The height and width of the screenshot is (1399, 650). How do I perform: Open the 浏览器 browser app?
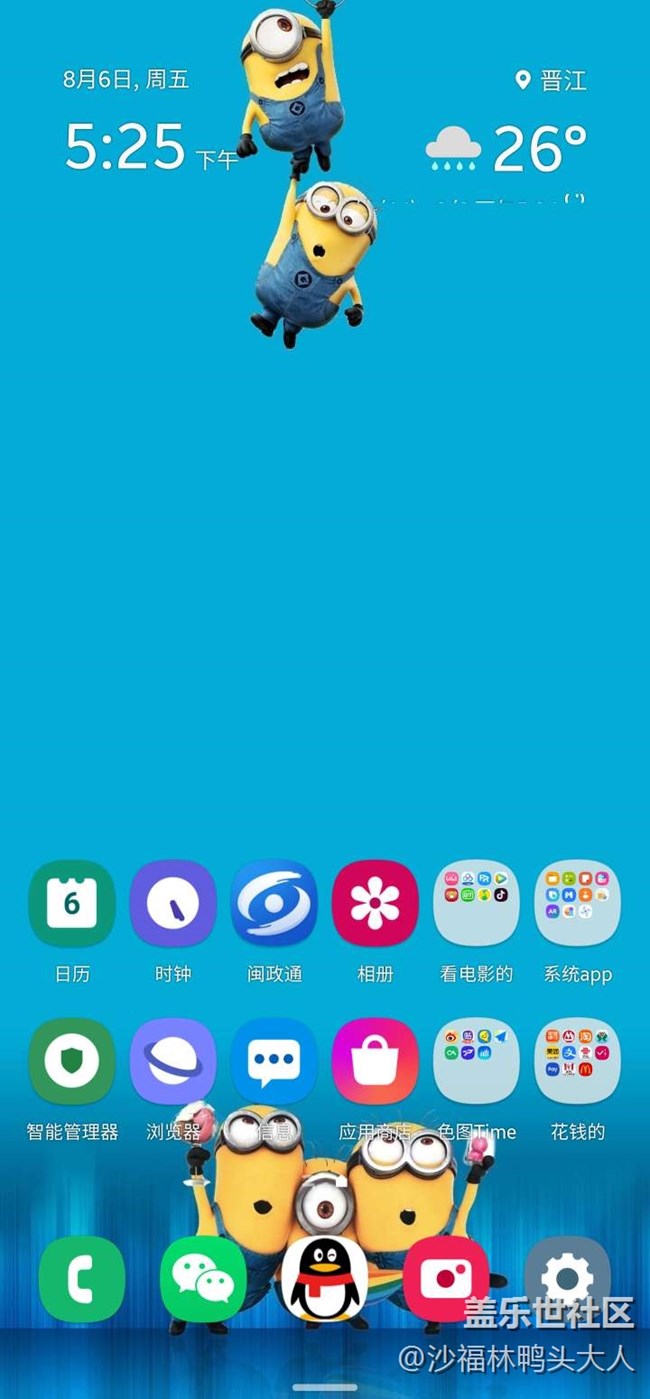pos(173,1061)
